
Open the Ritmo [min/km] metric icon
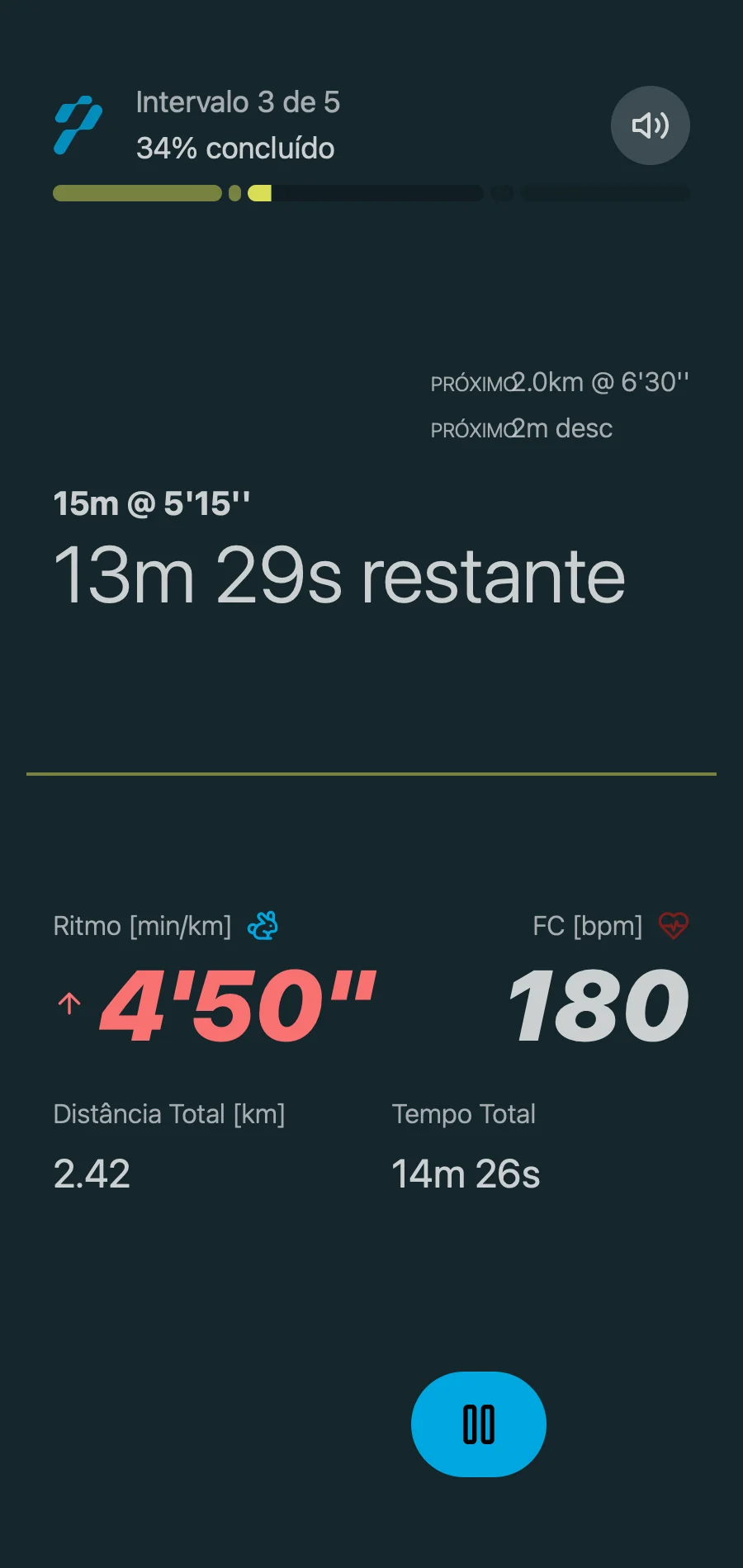pyautogui.click(x=262, y=927)
